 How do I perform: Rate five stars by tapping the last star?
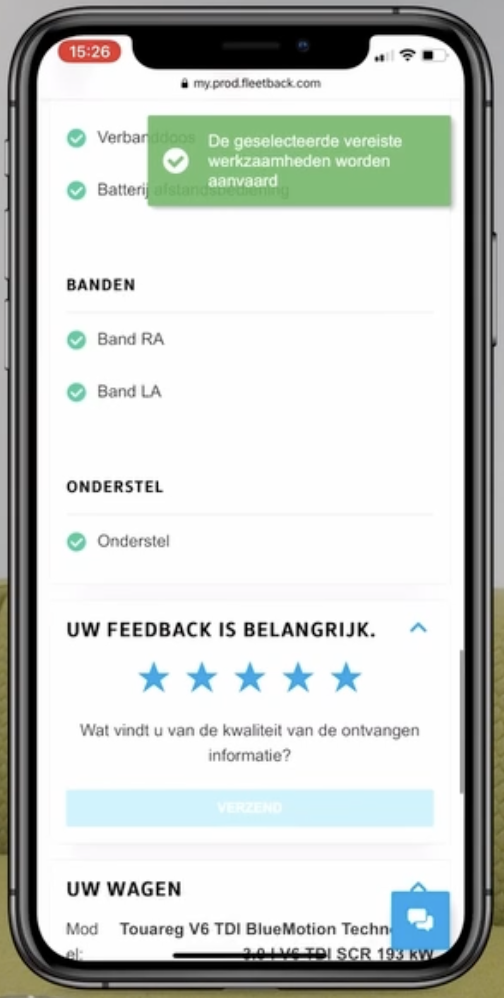coord(346,677)
